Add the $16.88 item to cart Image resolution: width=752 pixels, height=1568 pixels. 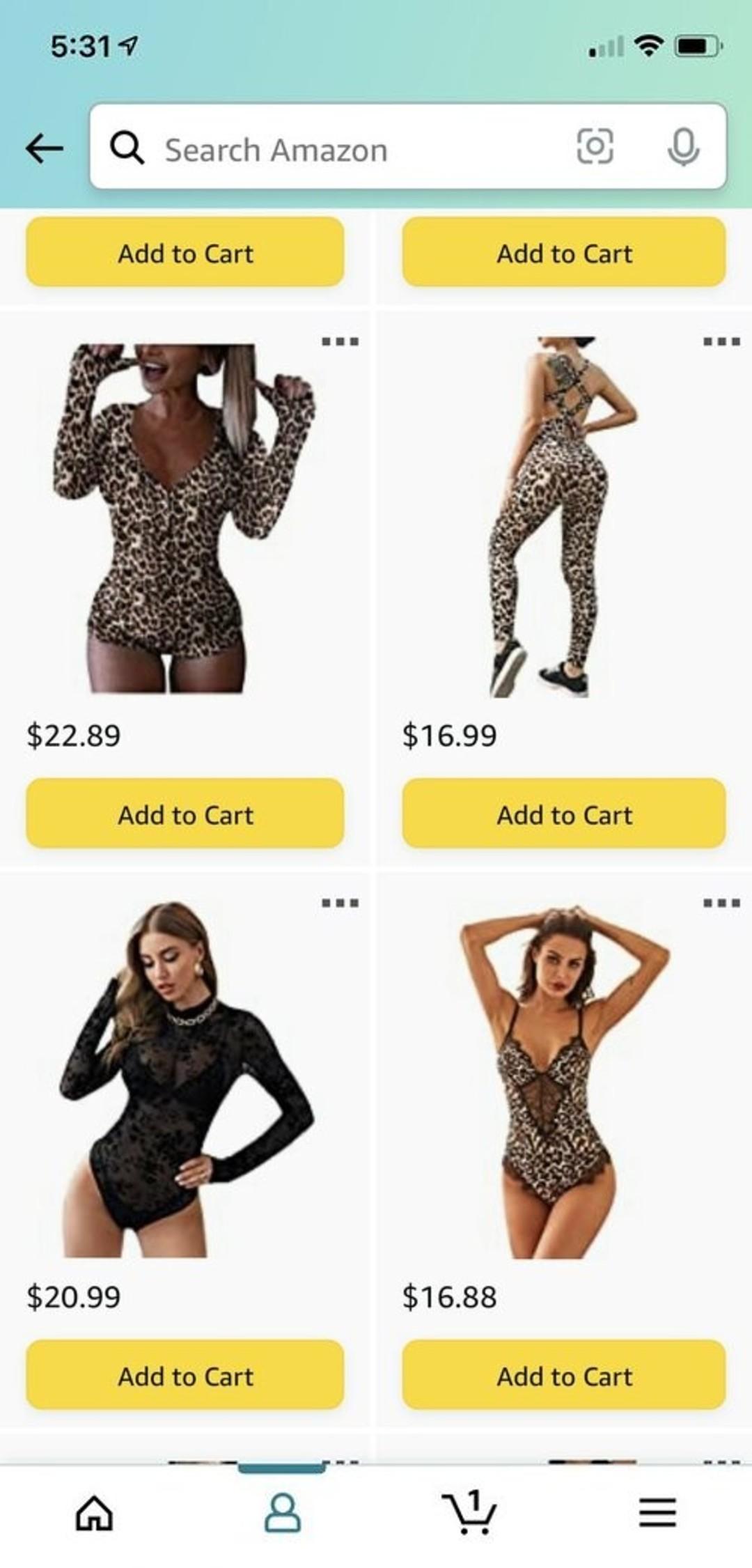(x=564, y=1376)
